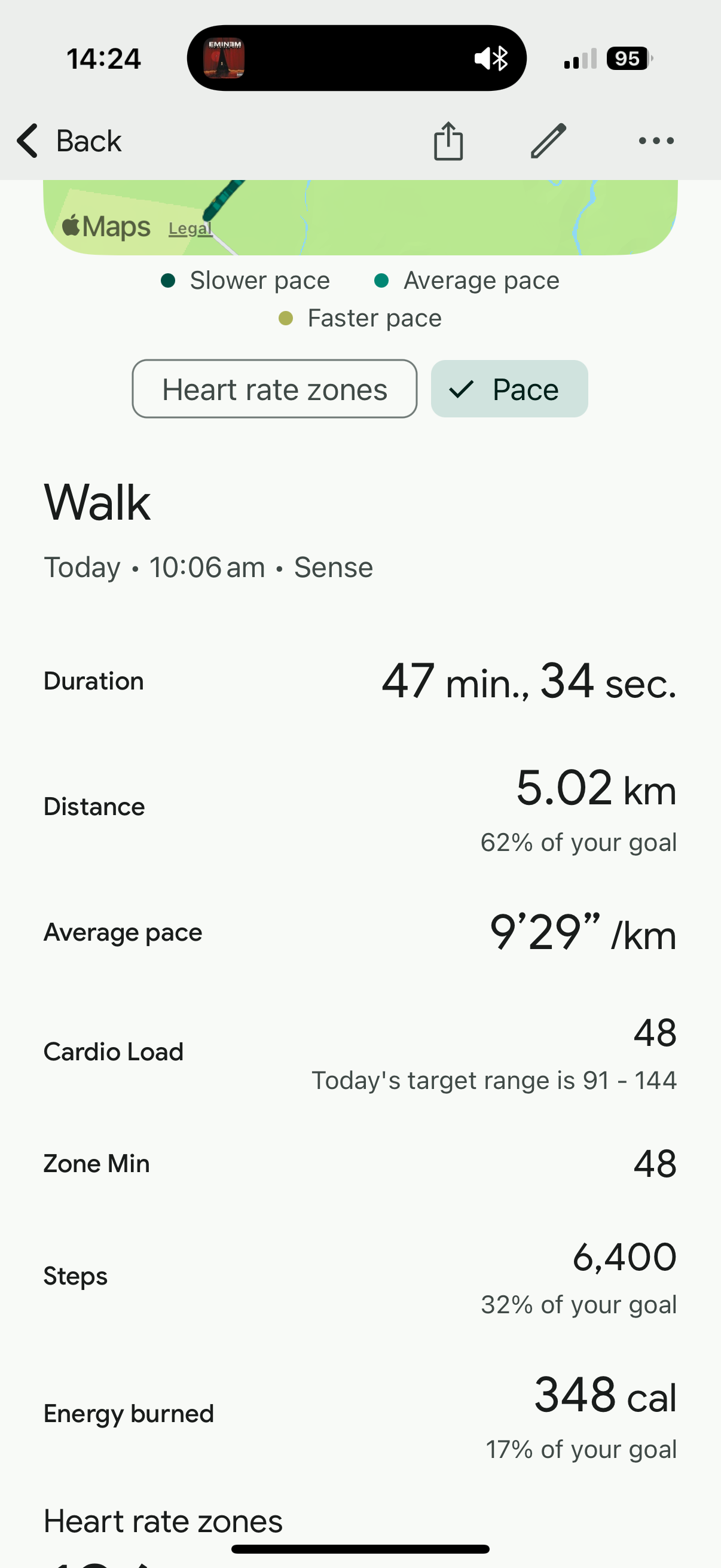Open the Eminem now-playing activity in Dynamic Island
The image size is (721, 1568).
tap(224, 59)
